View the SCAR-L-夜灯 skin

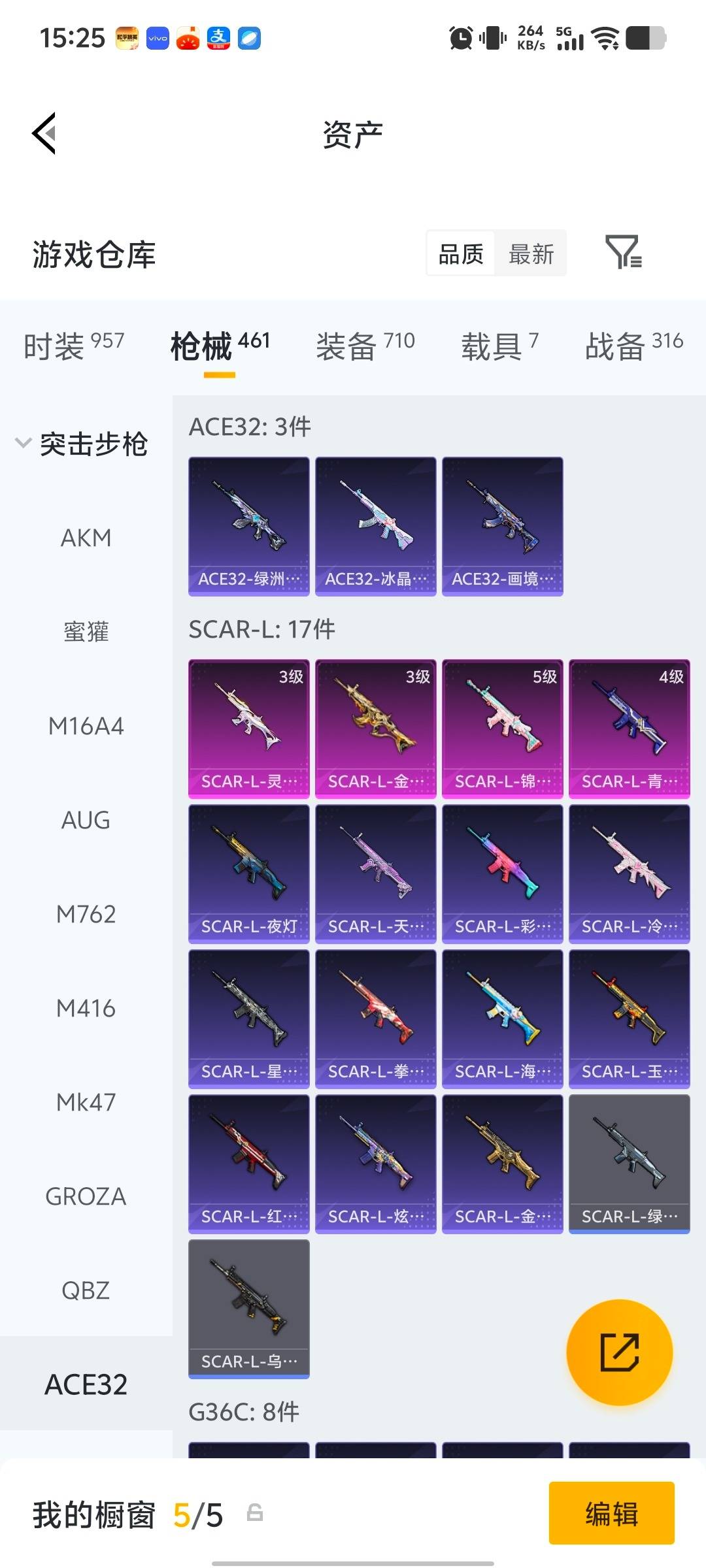(248, 874)
